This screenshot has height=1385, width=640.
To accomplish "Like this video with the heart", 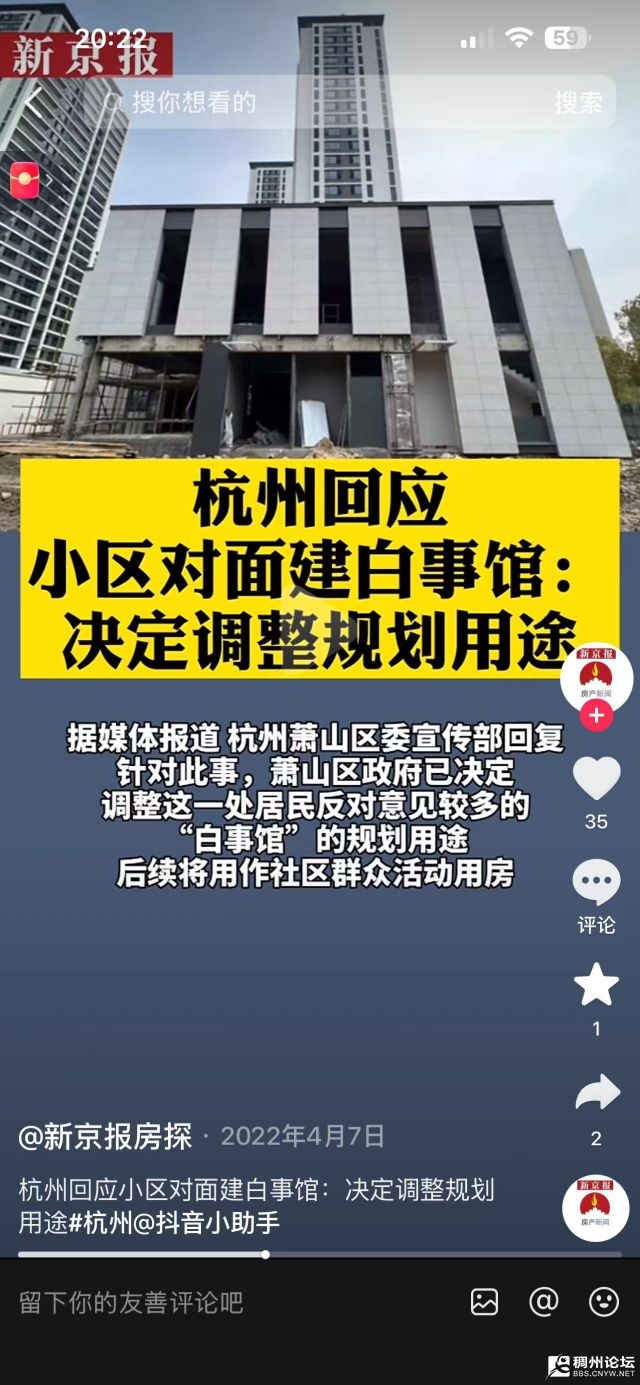I will 596,779.
